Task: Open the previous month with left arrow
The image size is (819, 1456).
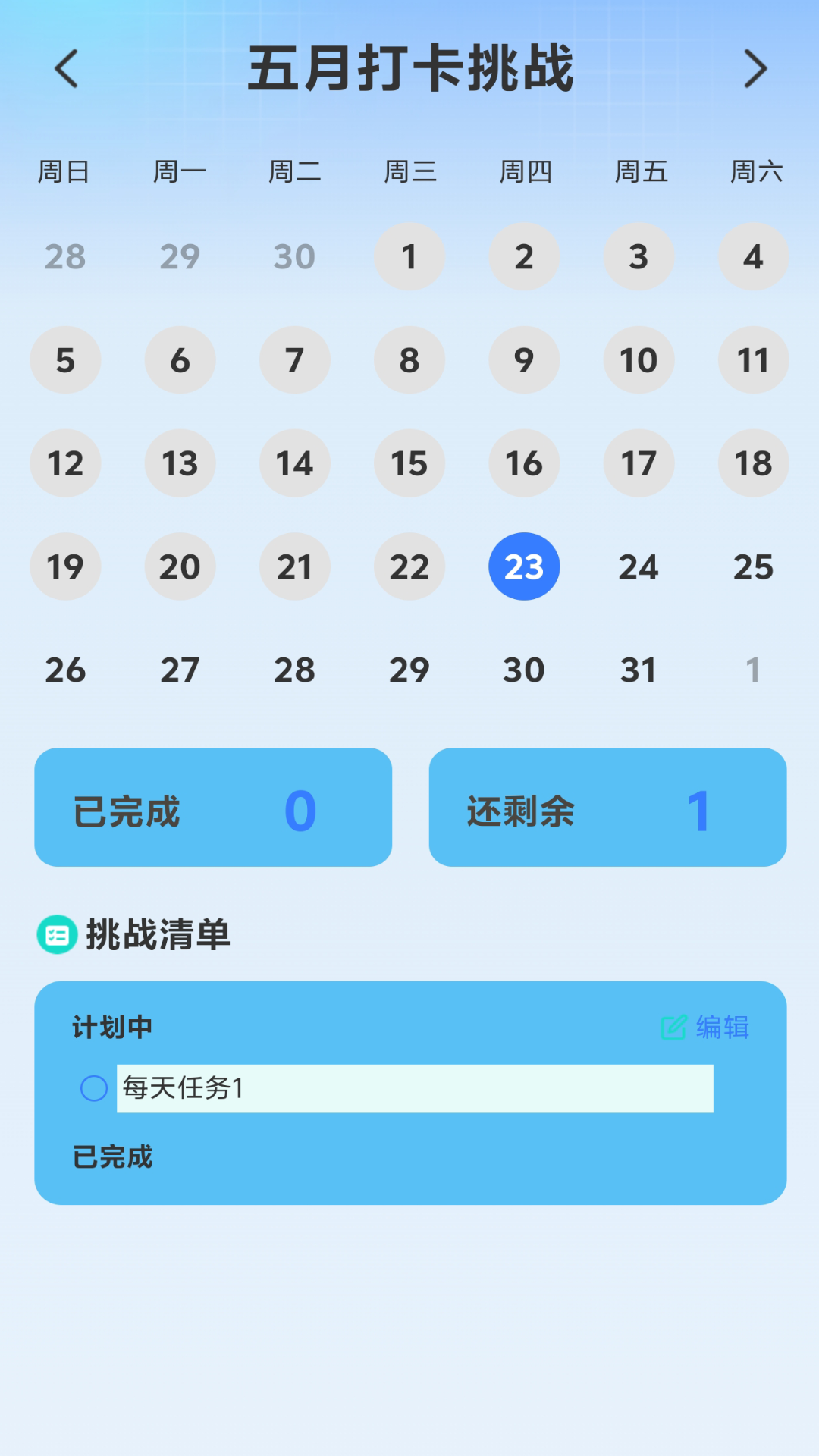Action: pyautogui.click(x=65, y=69)
